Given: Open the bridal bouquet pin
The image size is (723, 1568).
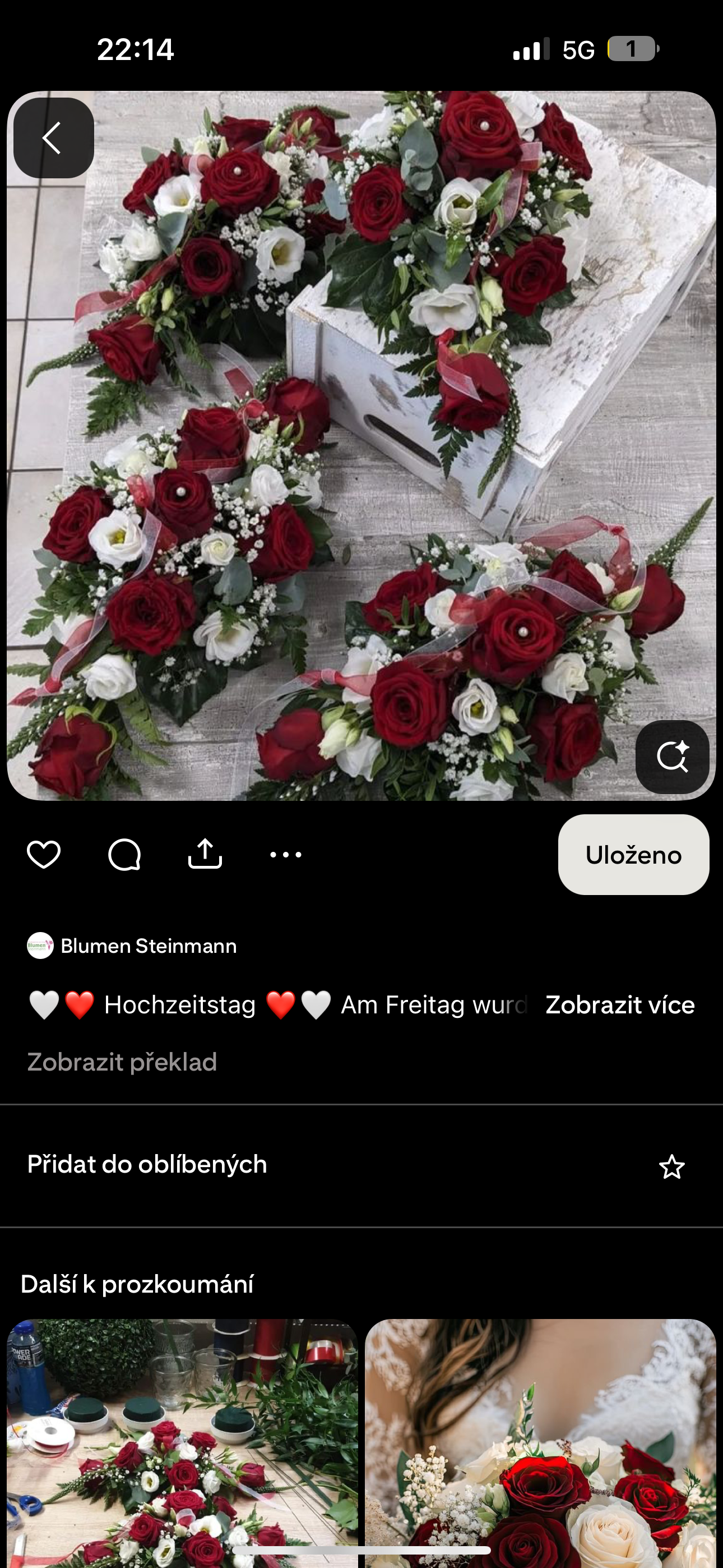Looking at the screenshot, I should 540,1443.
